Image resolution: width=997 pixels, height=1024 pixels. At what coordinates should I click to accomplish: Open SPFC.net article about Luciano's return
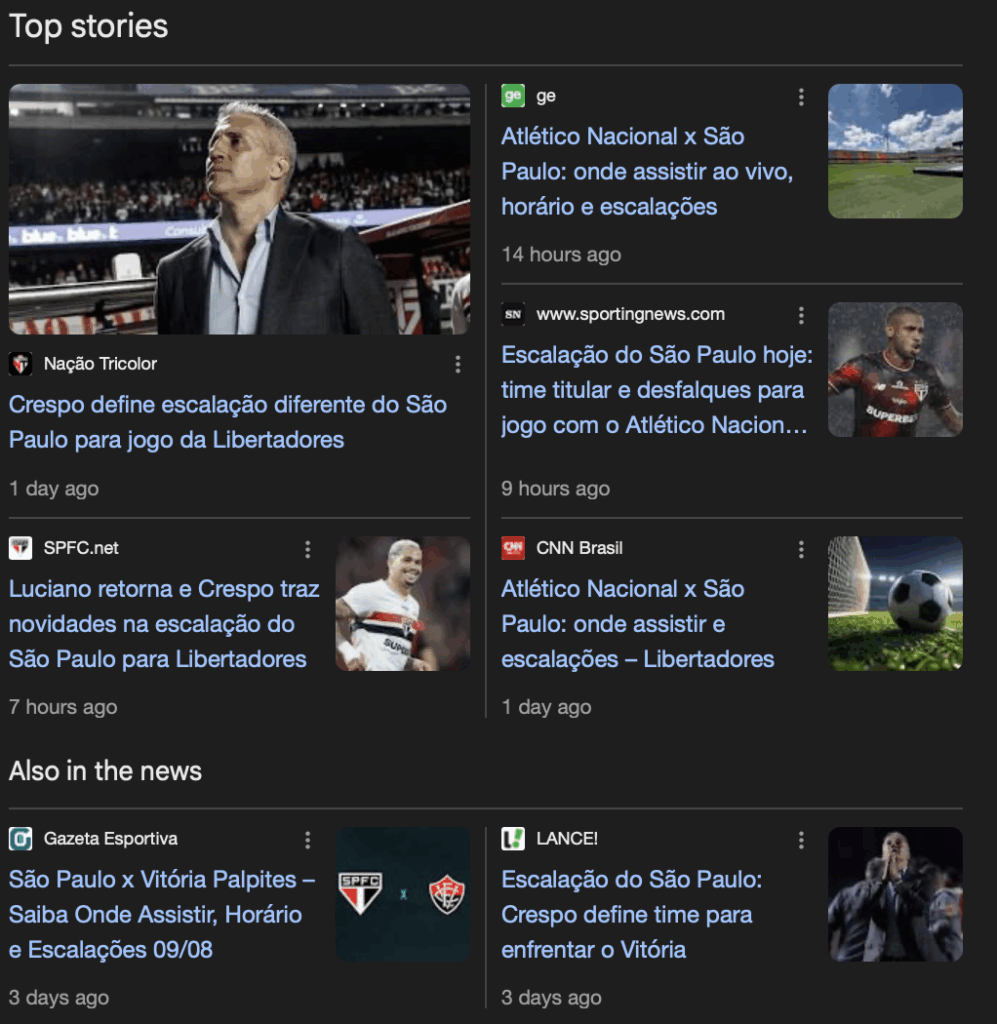(x=164, y=624)
